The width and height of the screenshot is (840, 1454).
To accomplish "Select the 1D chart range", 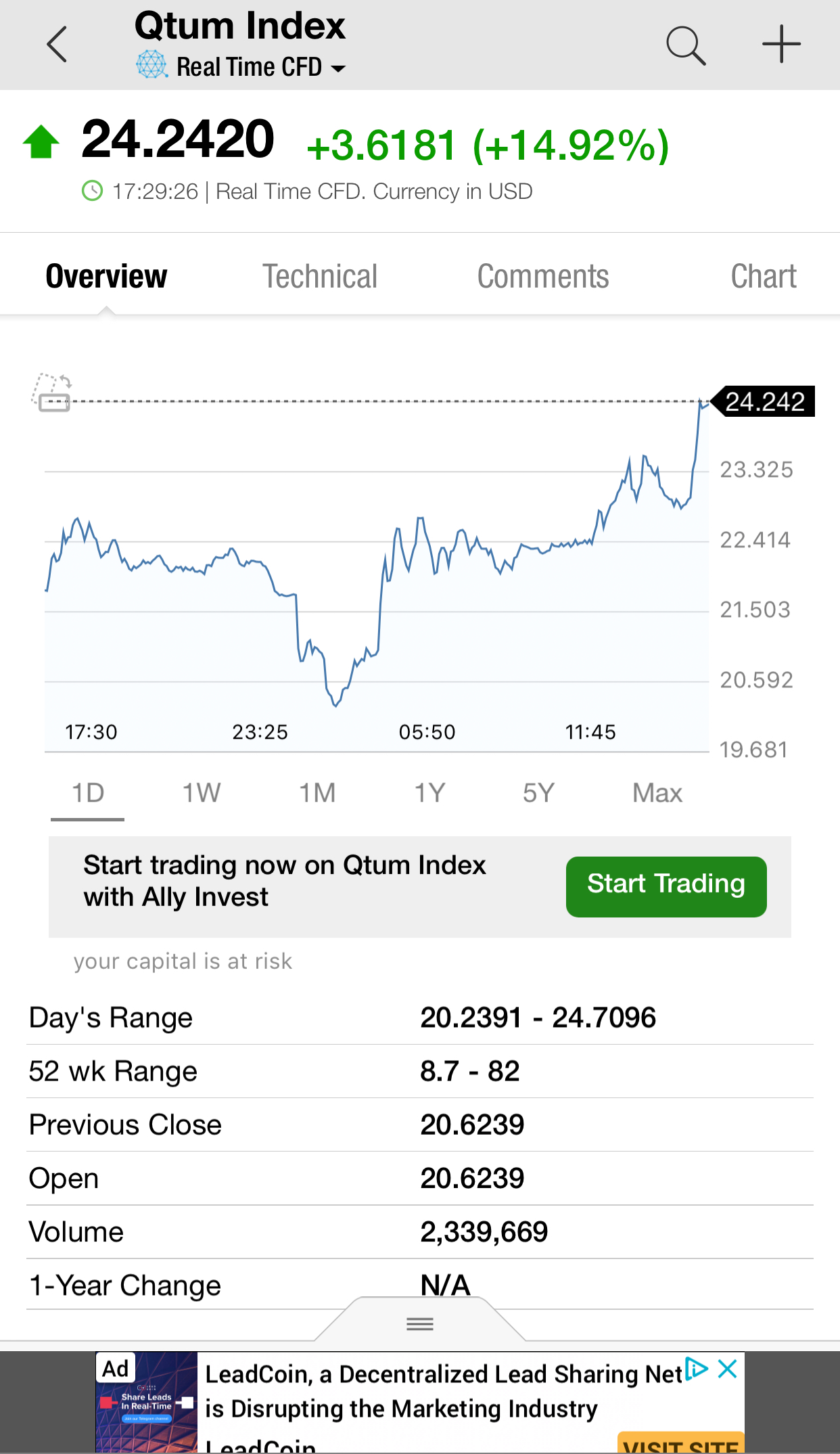I will click(x=88, y=793).
